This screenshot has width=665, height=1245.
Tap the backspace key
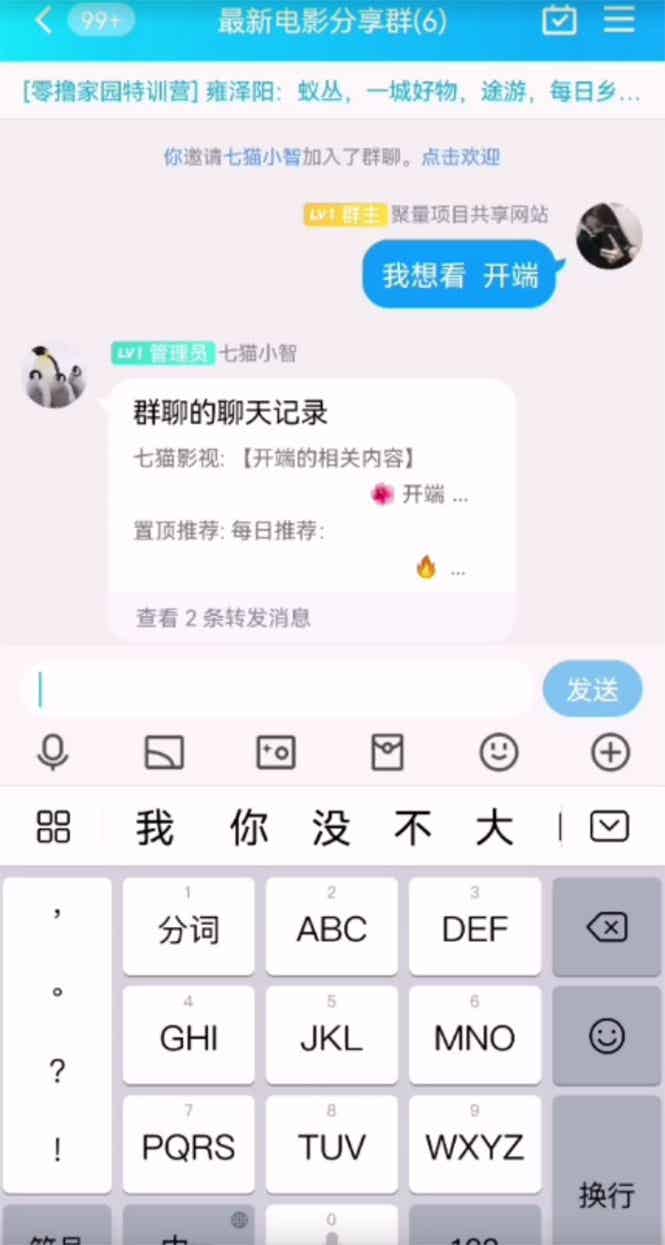[x=607, y=928]
